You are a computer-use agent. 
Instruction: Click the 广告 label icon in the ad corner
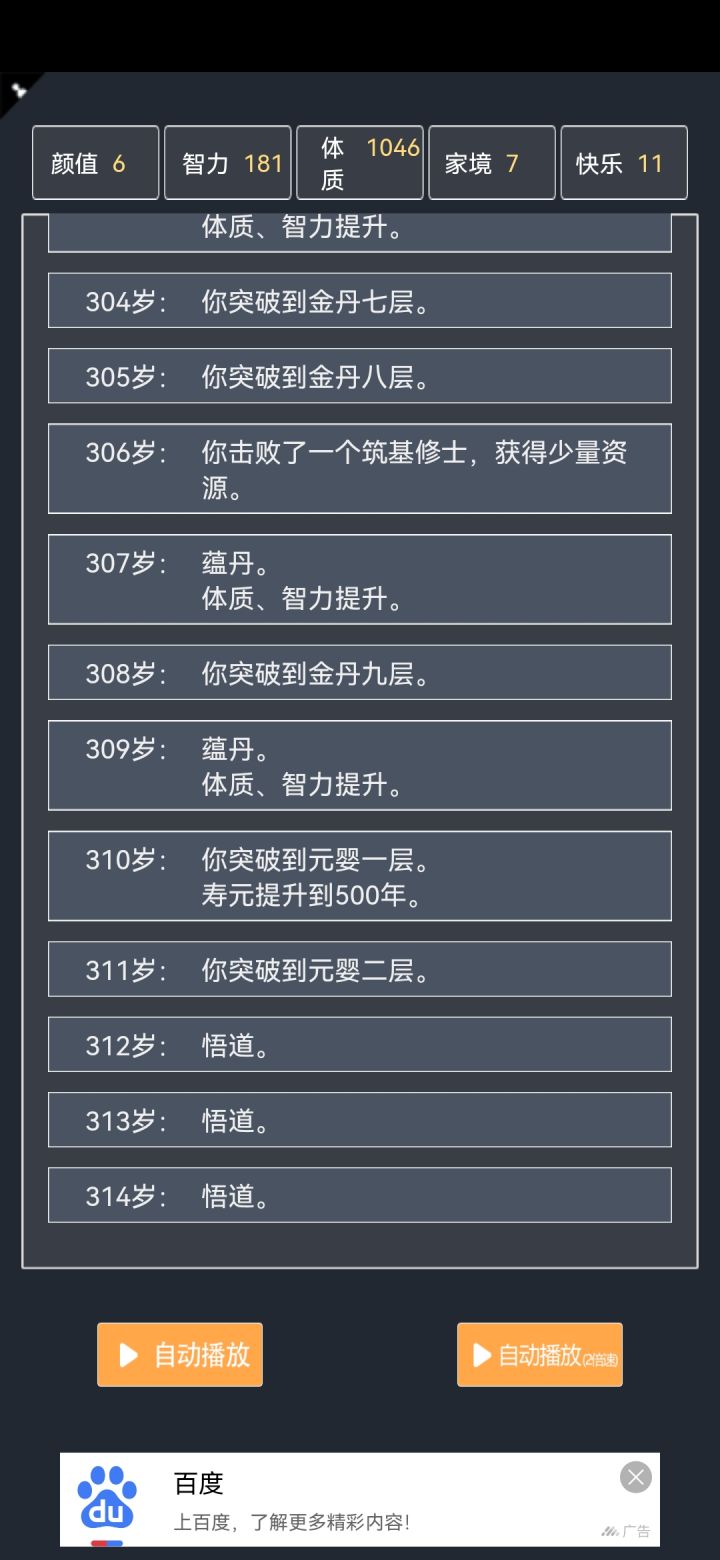pyautogui.click(x=625, y=1532)
